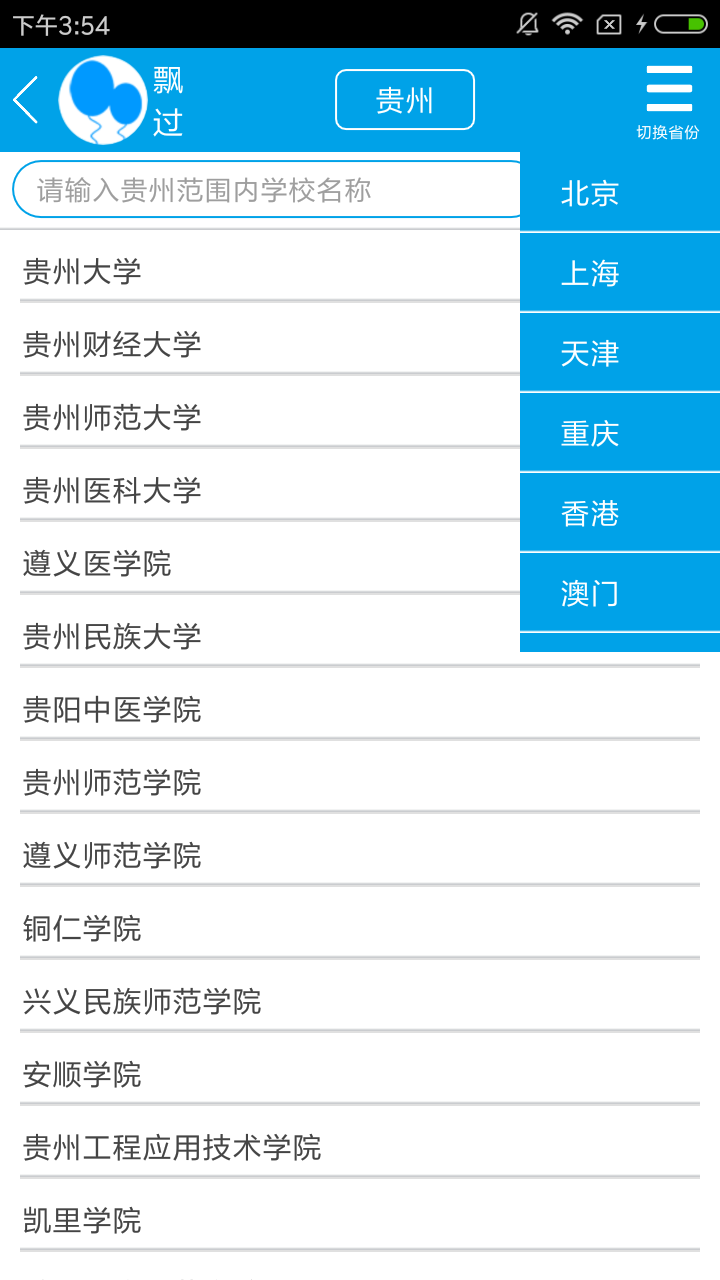Select 香港 as the province
This screenshot has width=720, height=1280.
[620, 512]
